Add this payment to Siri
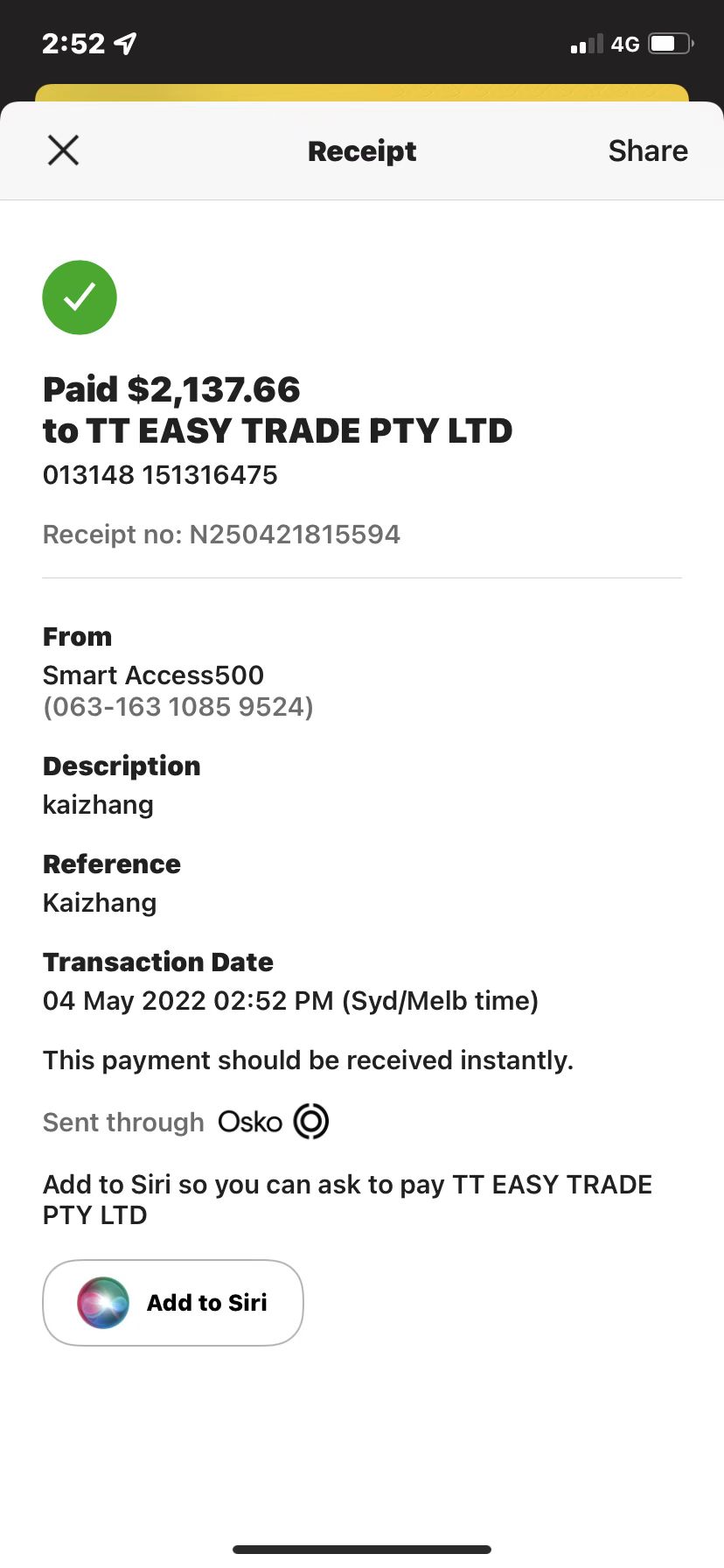The height and width of the screenshot is (1568, 724). (x=173, y=1302)
